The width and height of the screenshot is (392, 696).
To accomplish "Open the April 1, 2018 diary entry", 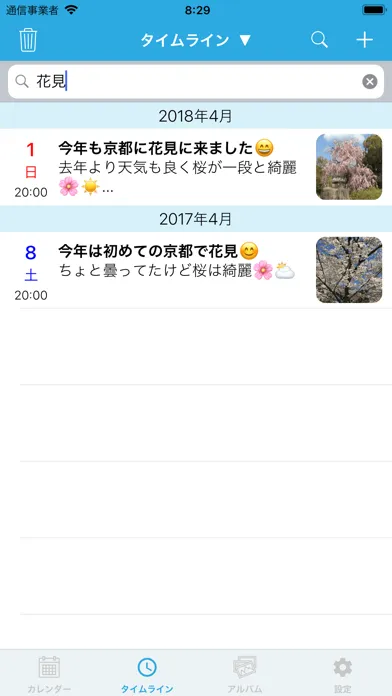I will (196, 167).
